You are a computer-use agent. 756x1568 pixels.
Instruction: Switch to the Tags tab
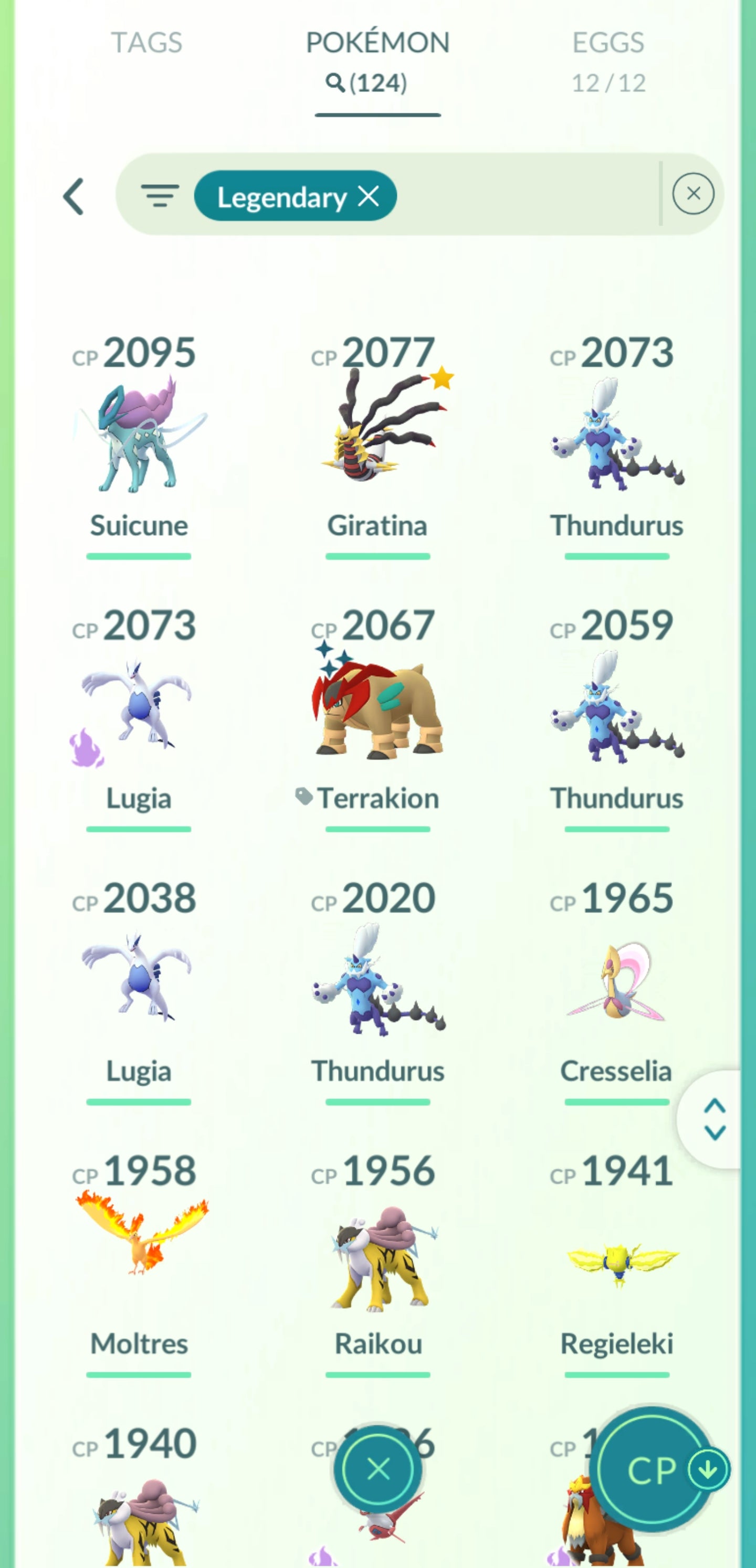click(x=146, y=43)
